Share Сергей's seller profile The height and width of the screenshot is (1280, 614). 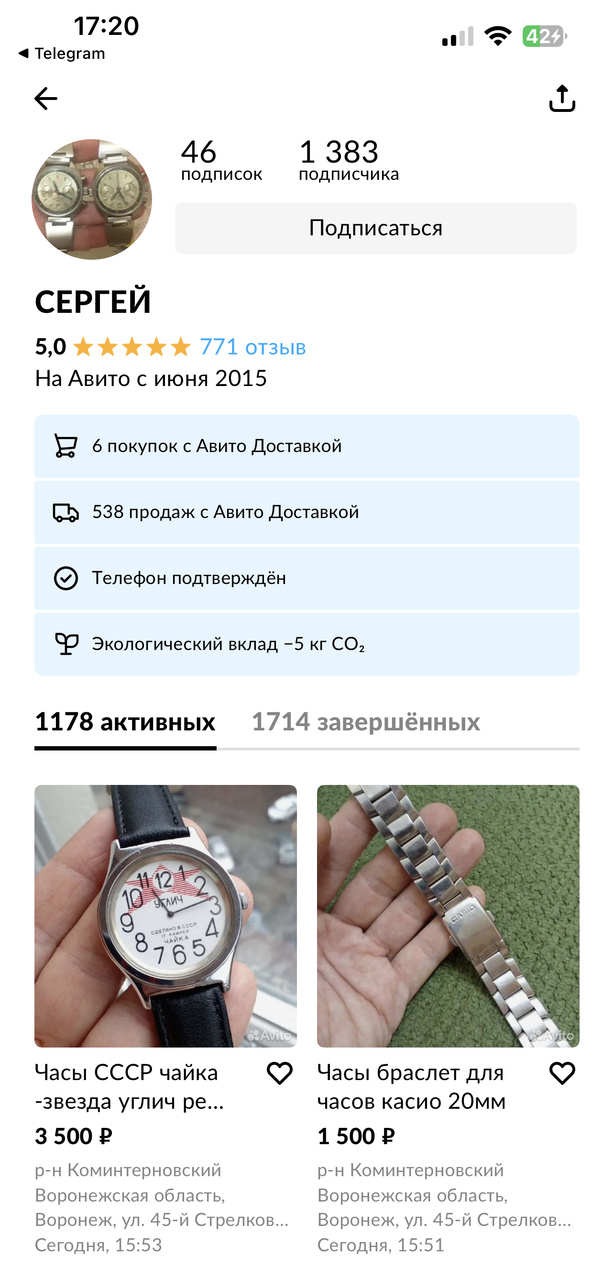[562, 98]
